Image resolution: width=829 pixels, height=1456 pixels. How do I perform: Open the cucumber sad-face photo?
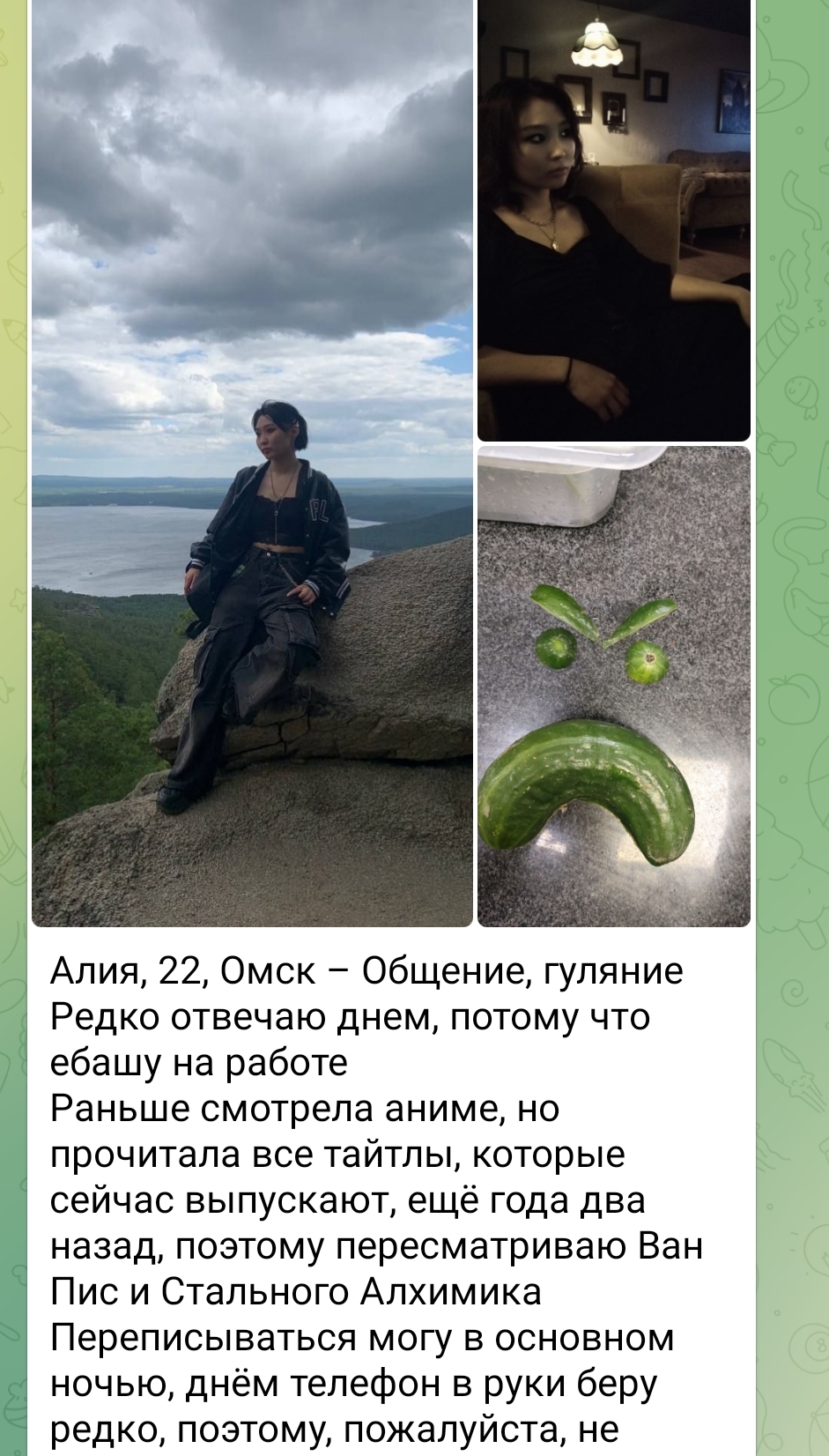614,686
